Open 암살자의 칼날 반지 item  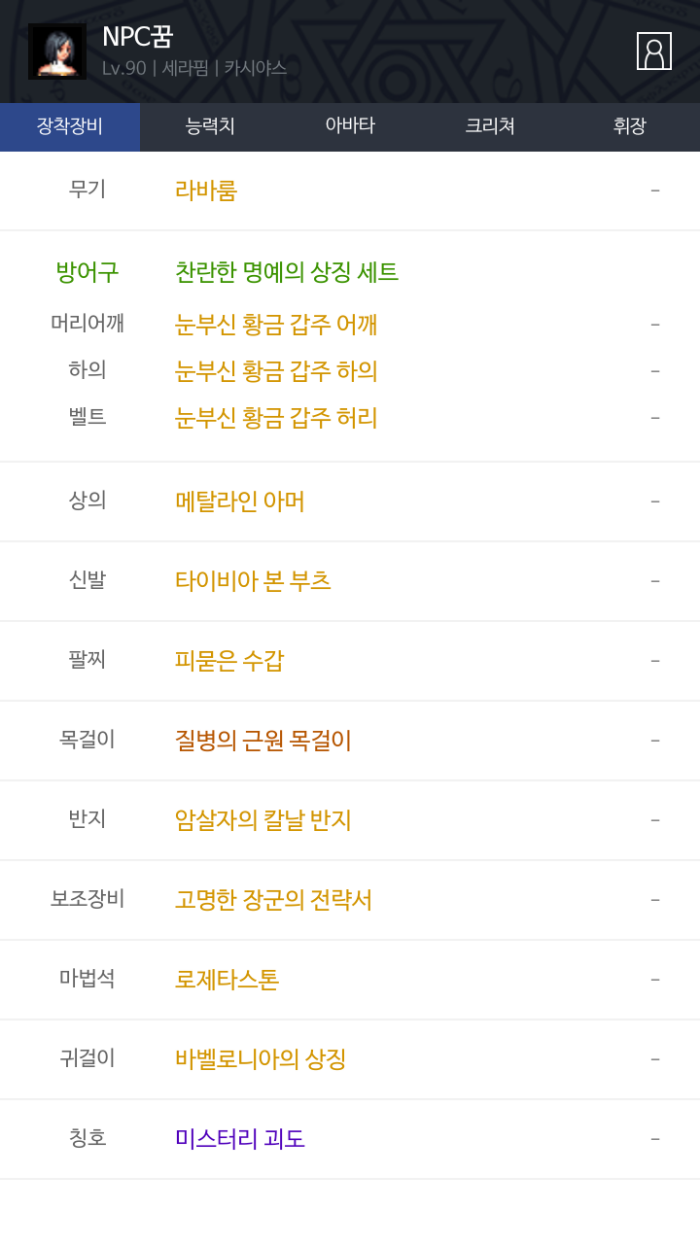(263, 820)
